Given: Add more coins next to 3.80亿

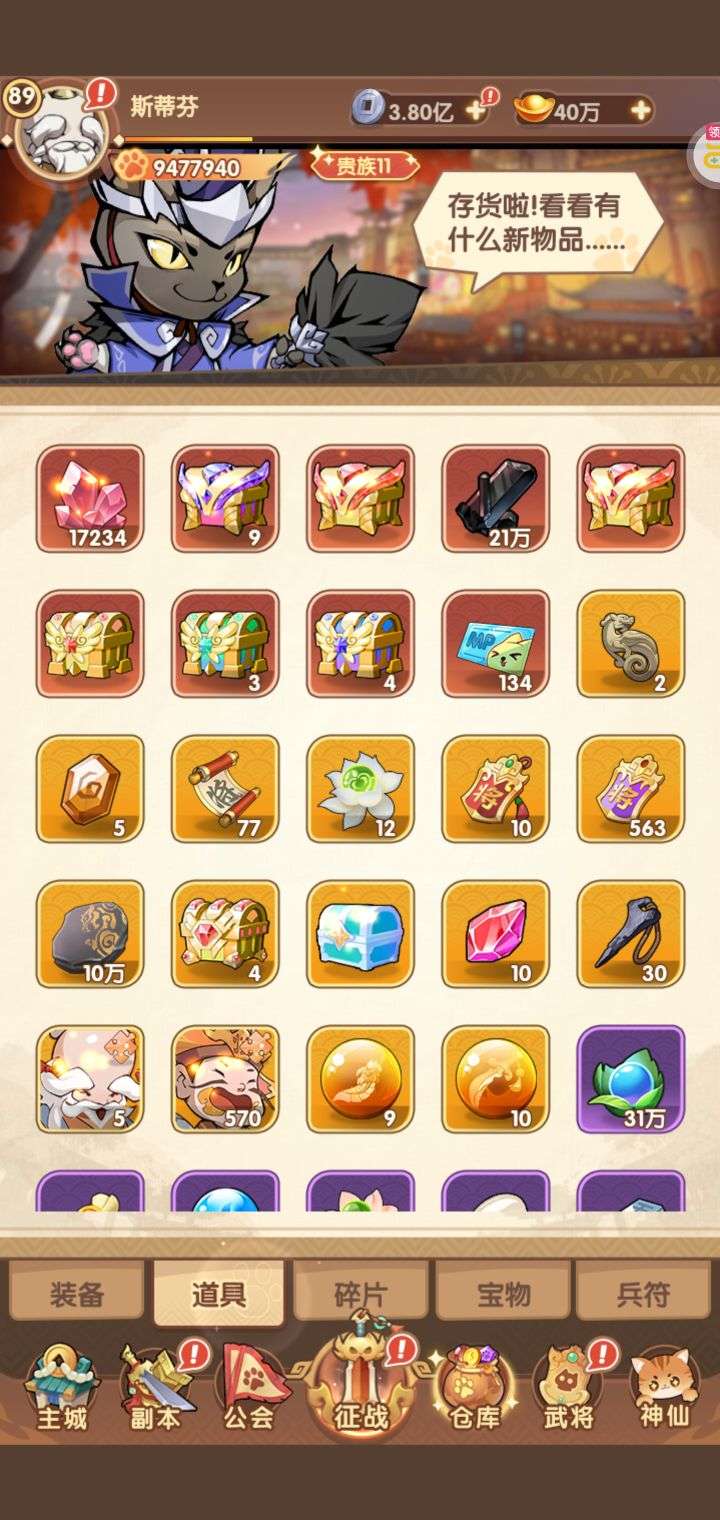Looking at the screenshot, I should click(x=476, y=110).
